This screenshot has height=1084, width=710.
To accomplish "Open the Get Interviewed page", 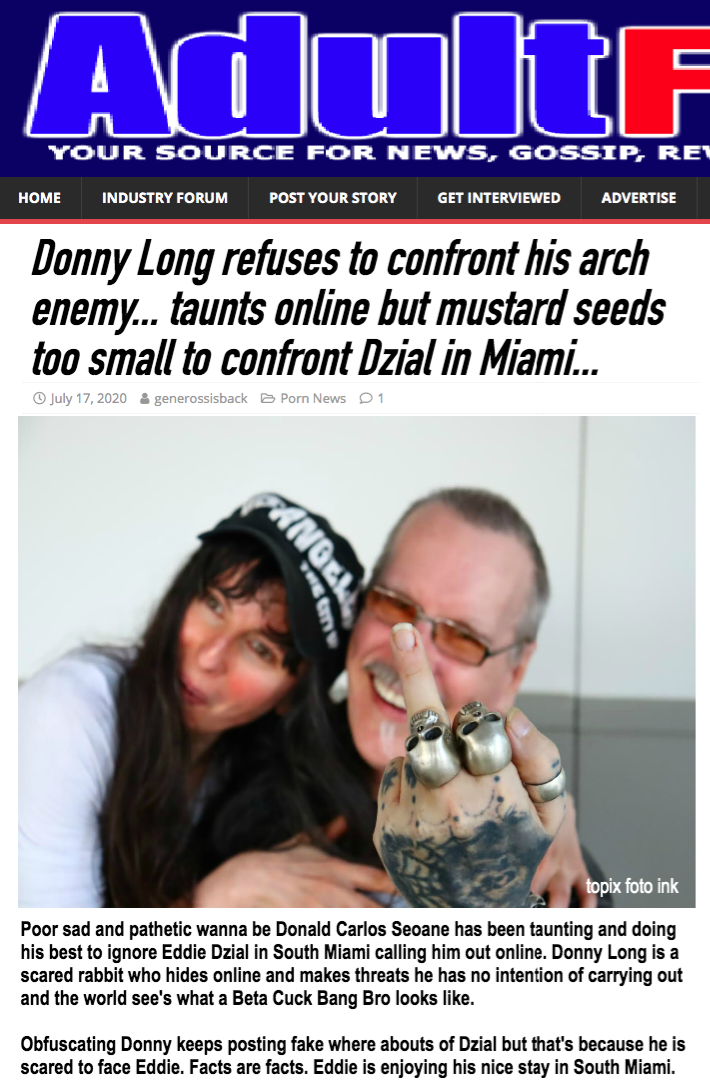I will pos(499,198).
